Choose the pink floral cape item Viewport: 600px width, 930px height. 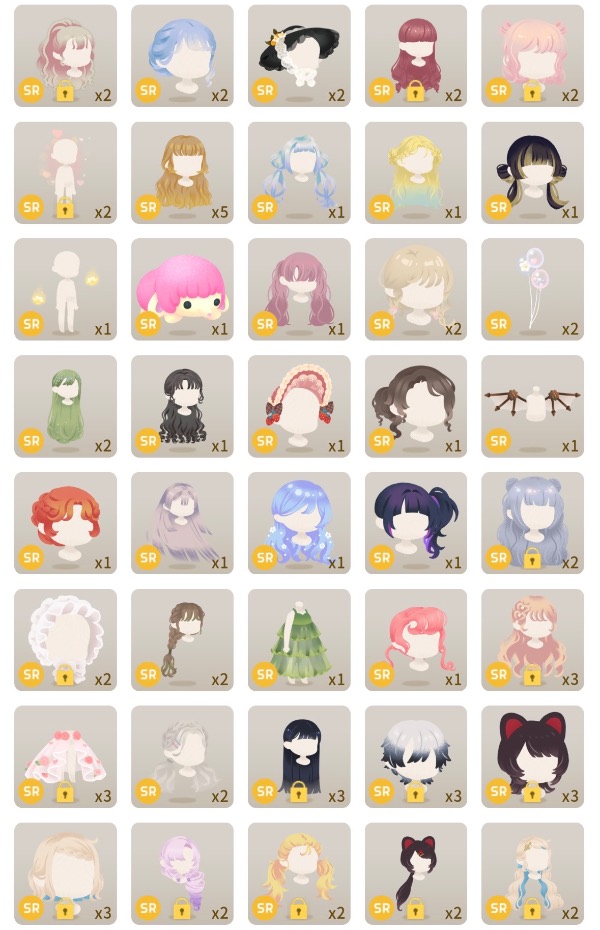65,757
